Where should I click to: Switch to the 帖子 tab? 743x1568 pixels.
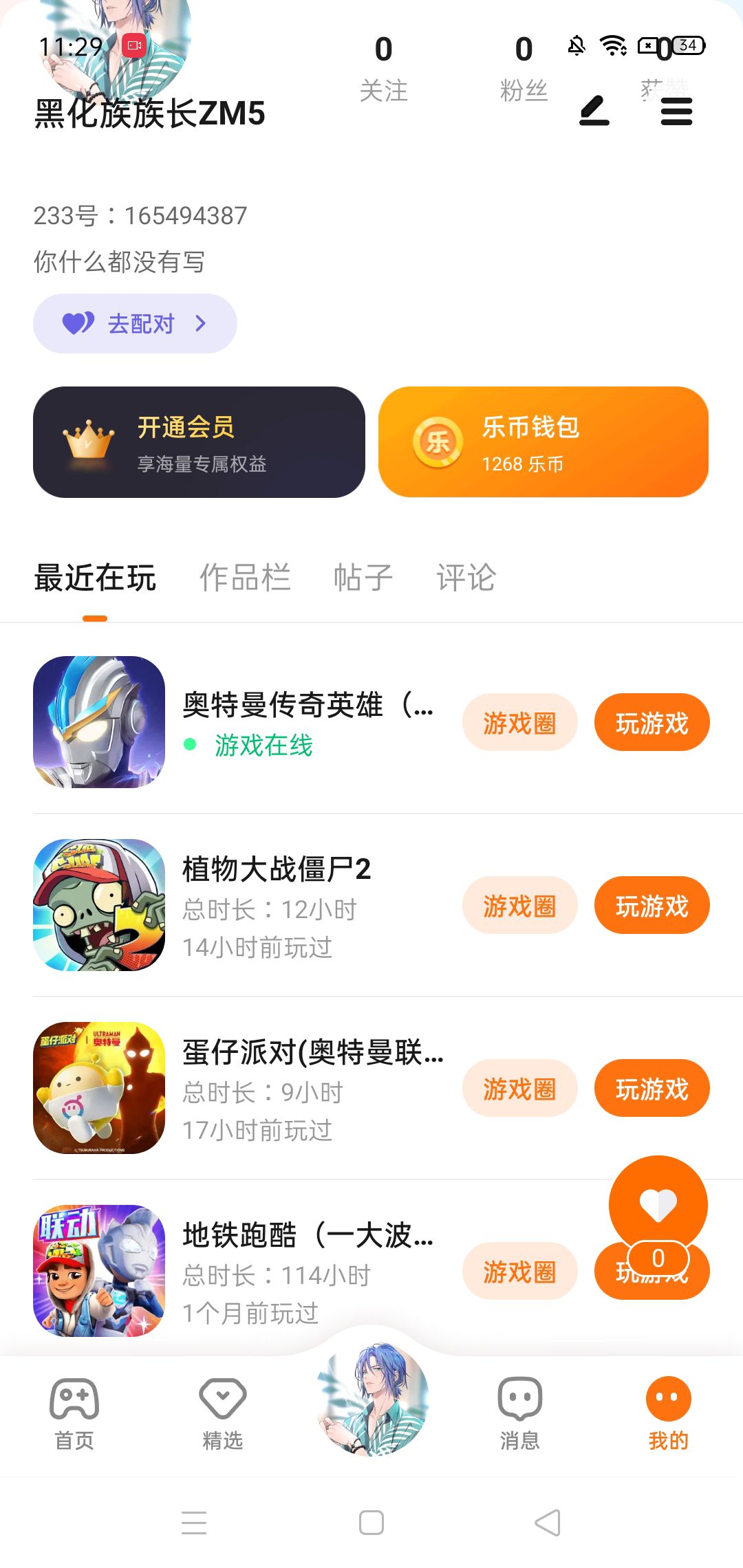363,578
